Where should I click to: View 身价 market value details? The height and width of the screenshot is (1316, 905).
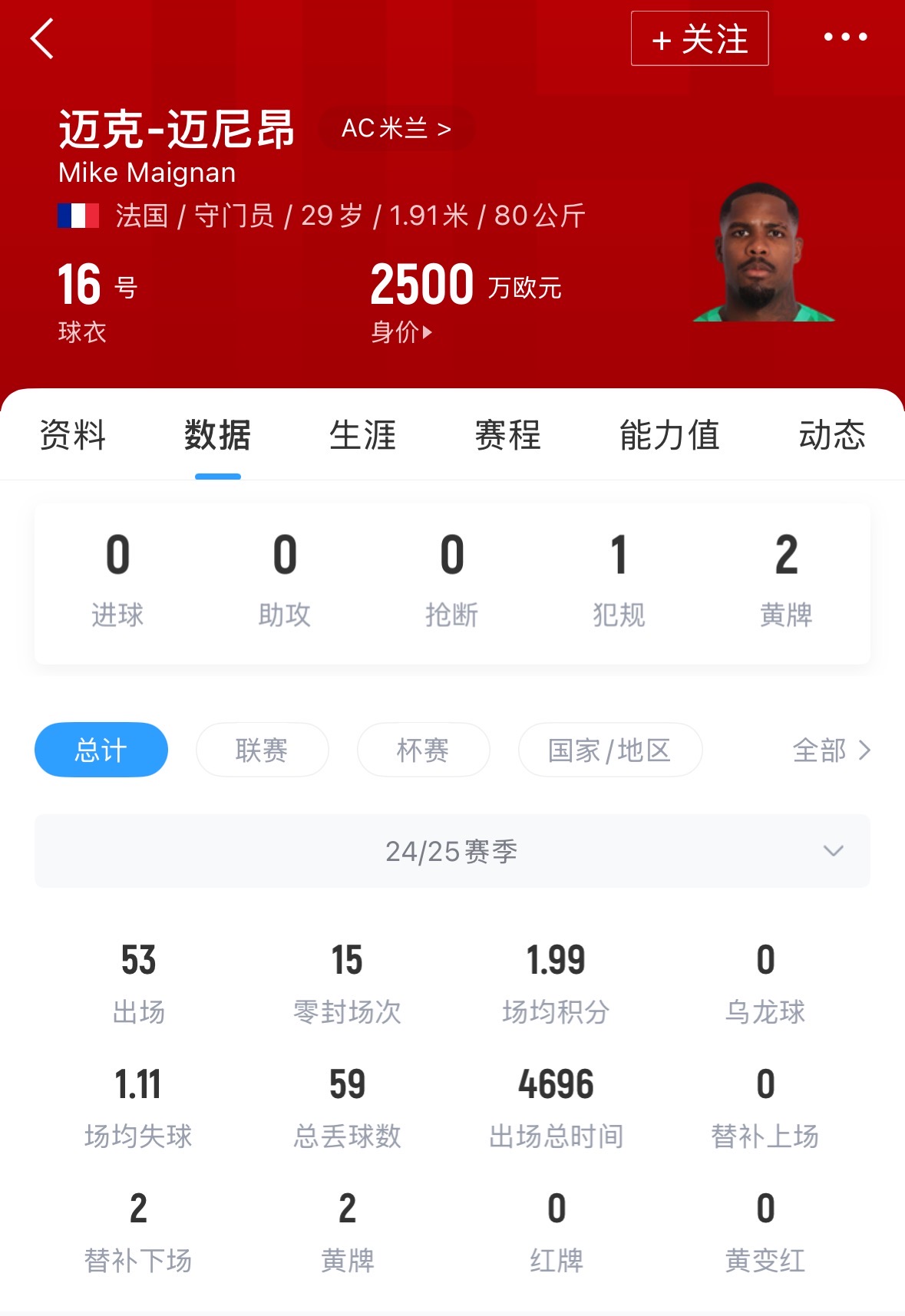pos(401,332)
